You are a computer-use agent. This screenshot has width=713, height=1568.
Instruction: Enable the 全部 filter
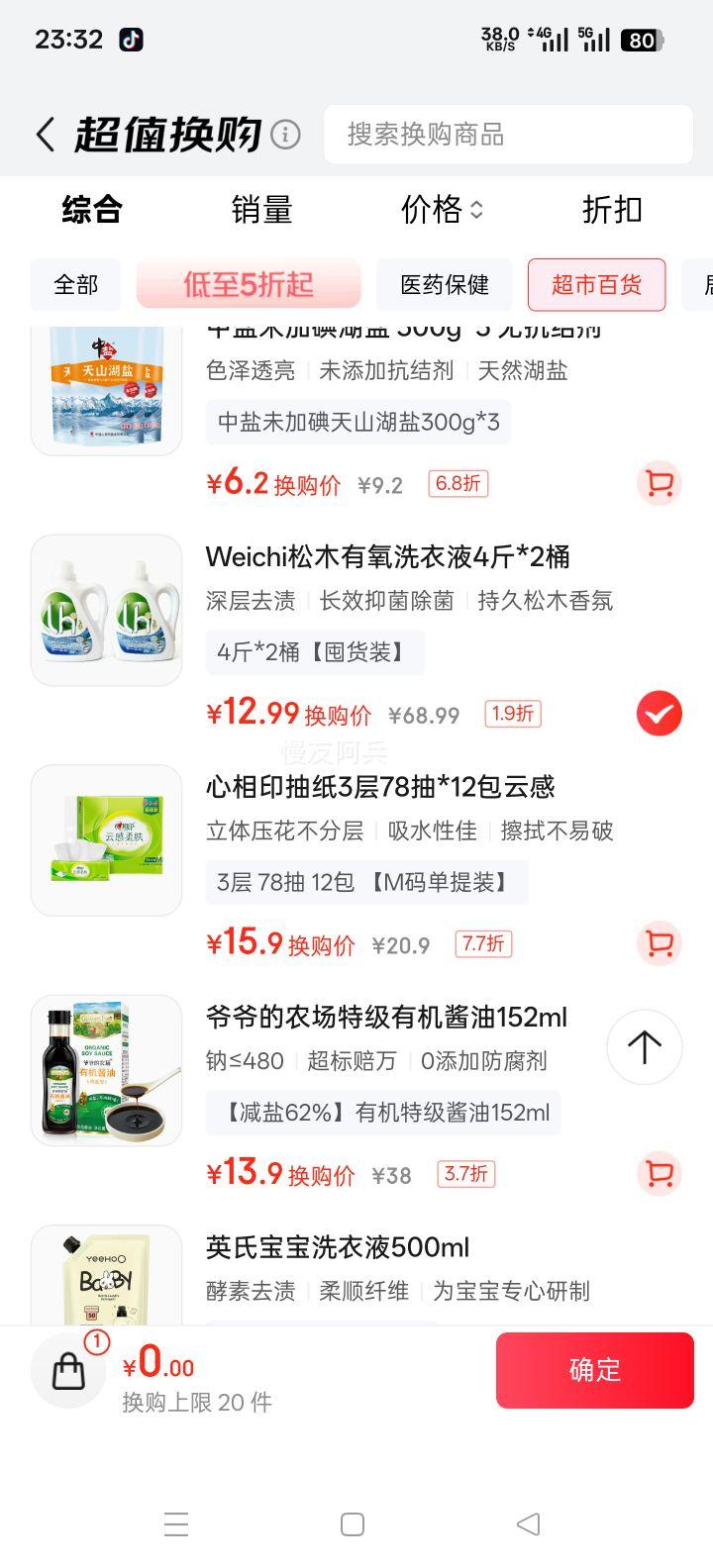[x=75, y=285]
